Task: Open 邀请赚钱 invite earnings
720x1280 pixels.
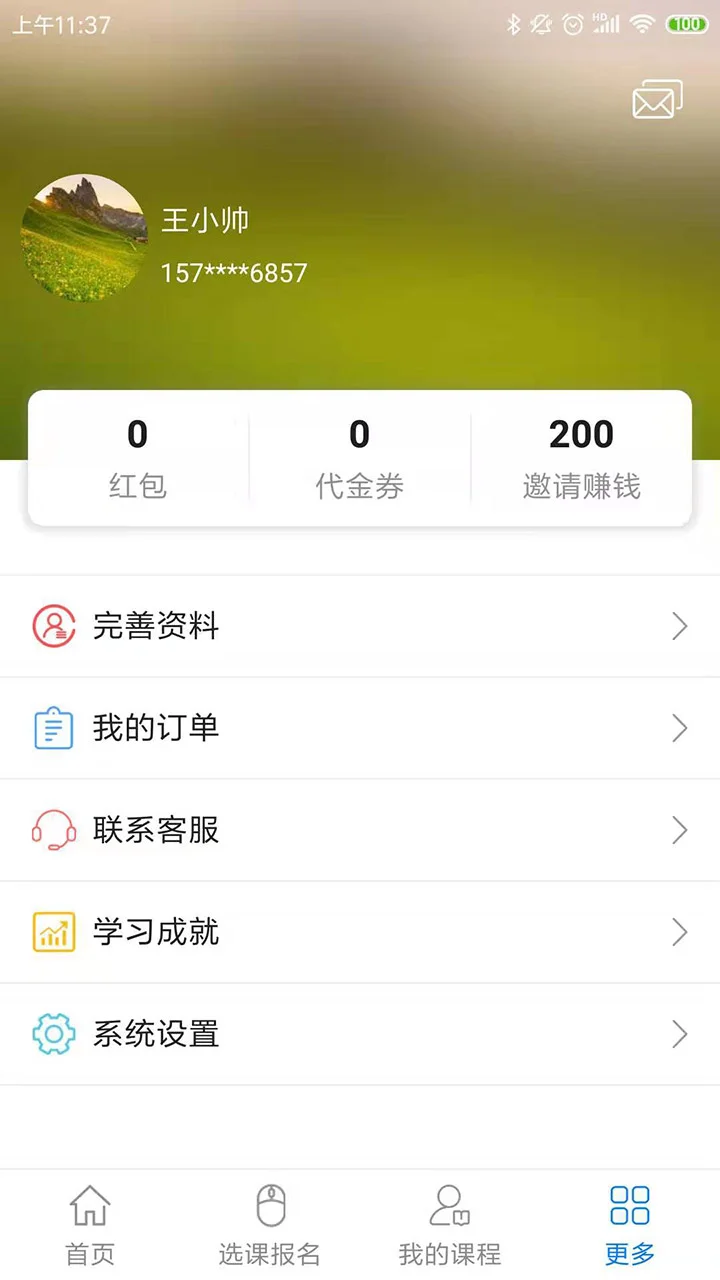Action: click(x=580, y=455)
